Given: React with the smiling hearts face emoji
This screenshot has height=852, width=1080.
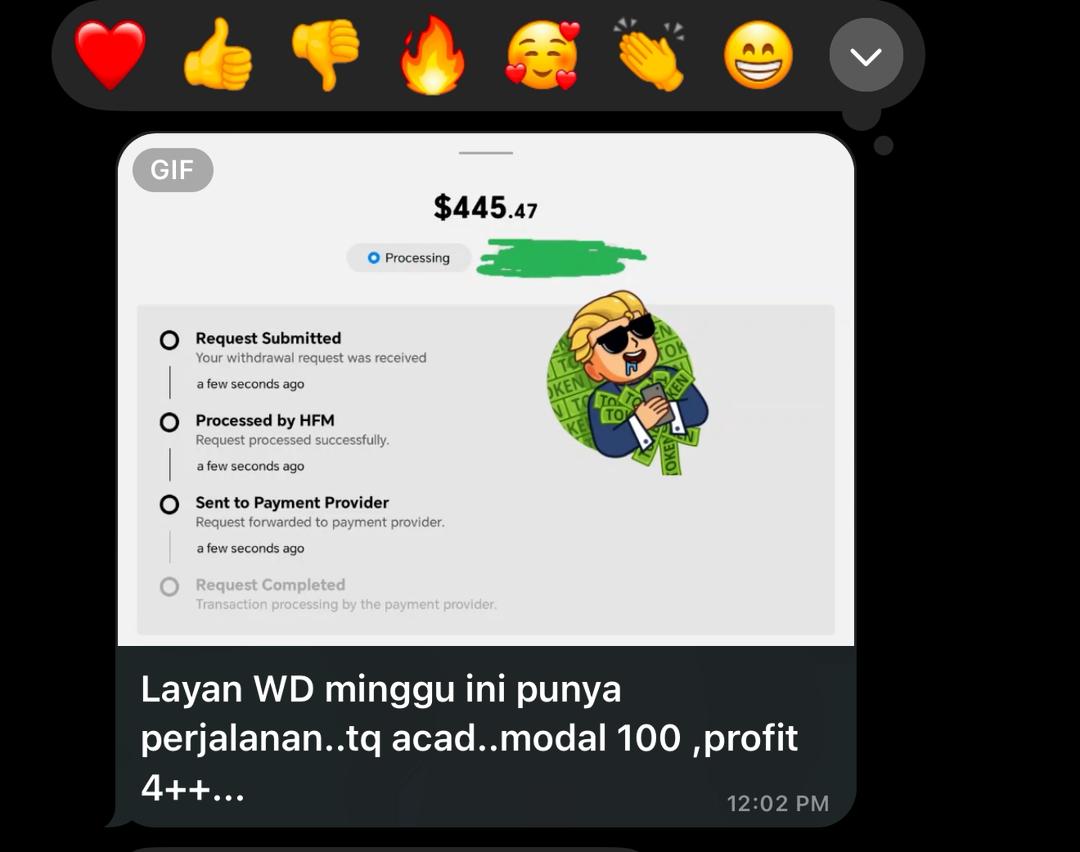Looking at the screenshot, I should (x=542, y=56).
